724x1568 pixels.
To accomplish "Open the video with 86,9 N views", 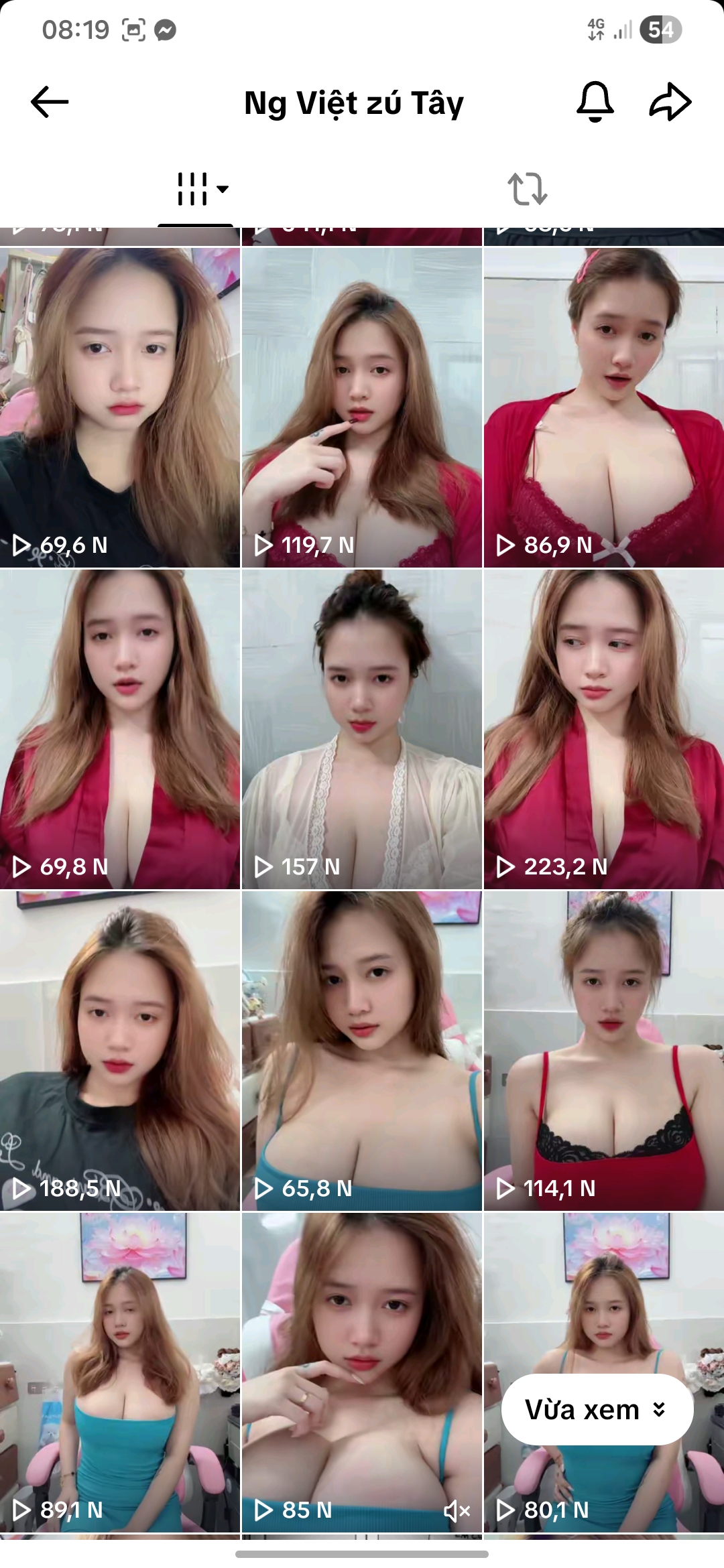I will pos(604,407).
